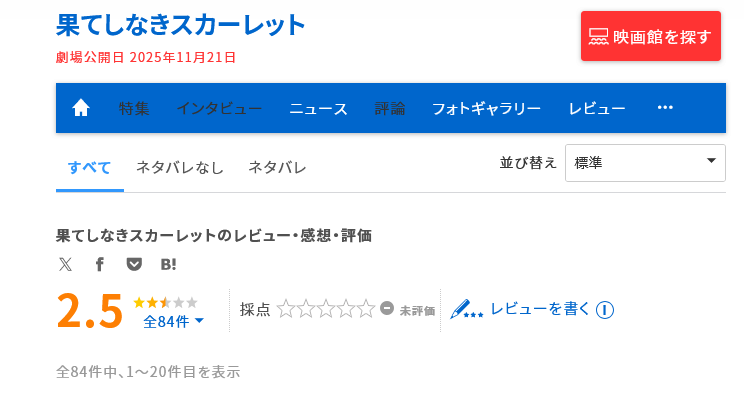
Task: Expand the 並び替え sort dropdown
Action: [x=645, y=162]
